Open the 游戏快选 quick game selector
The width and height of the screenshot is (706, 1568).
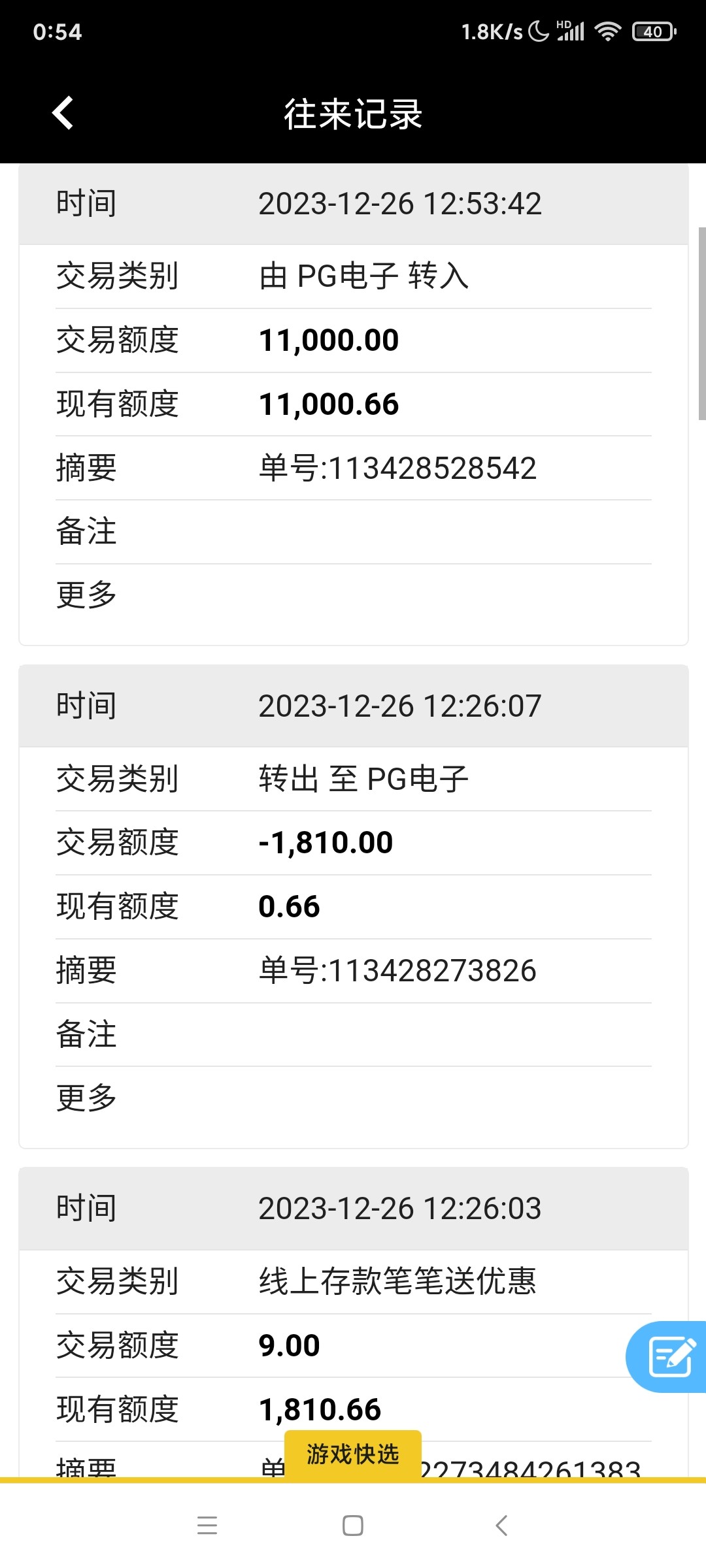tap(352, 1454)
